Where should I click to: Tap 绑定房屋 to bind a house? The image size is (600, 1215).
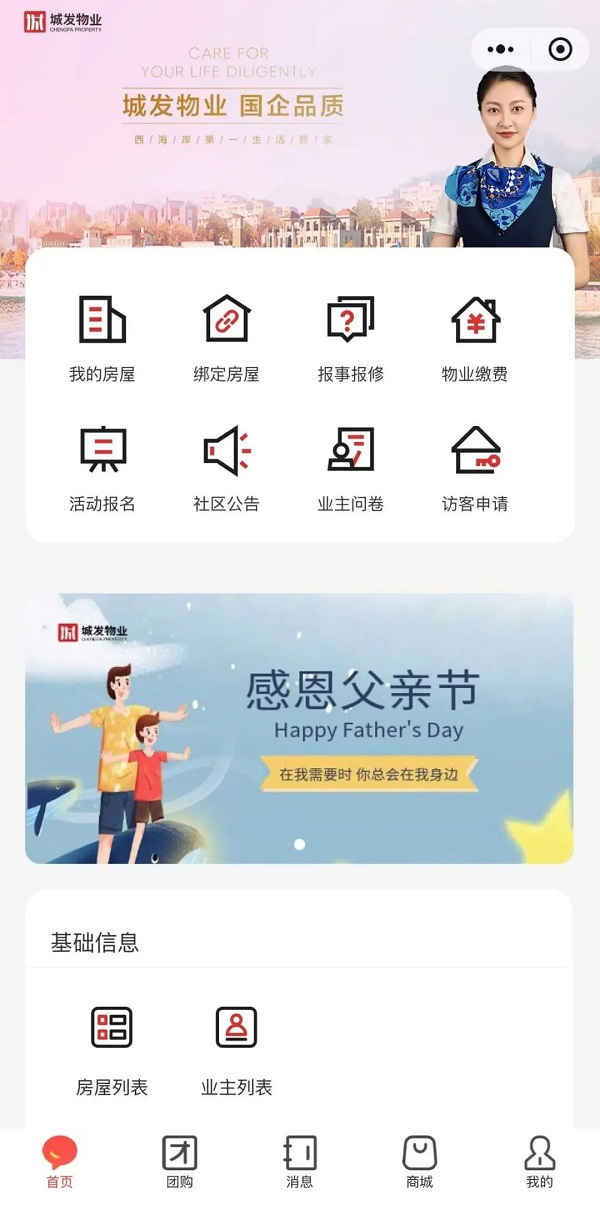[226, 339]
